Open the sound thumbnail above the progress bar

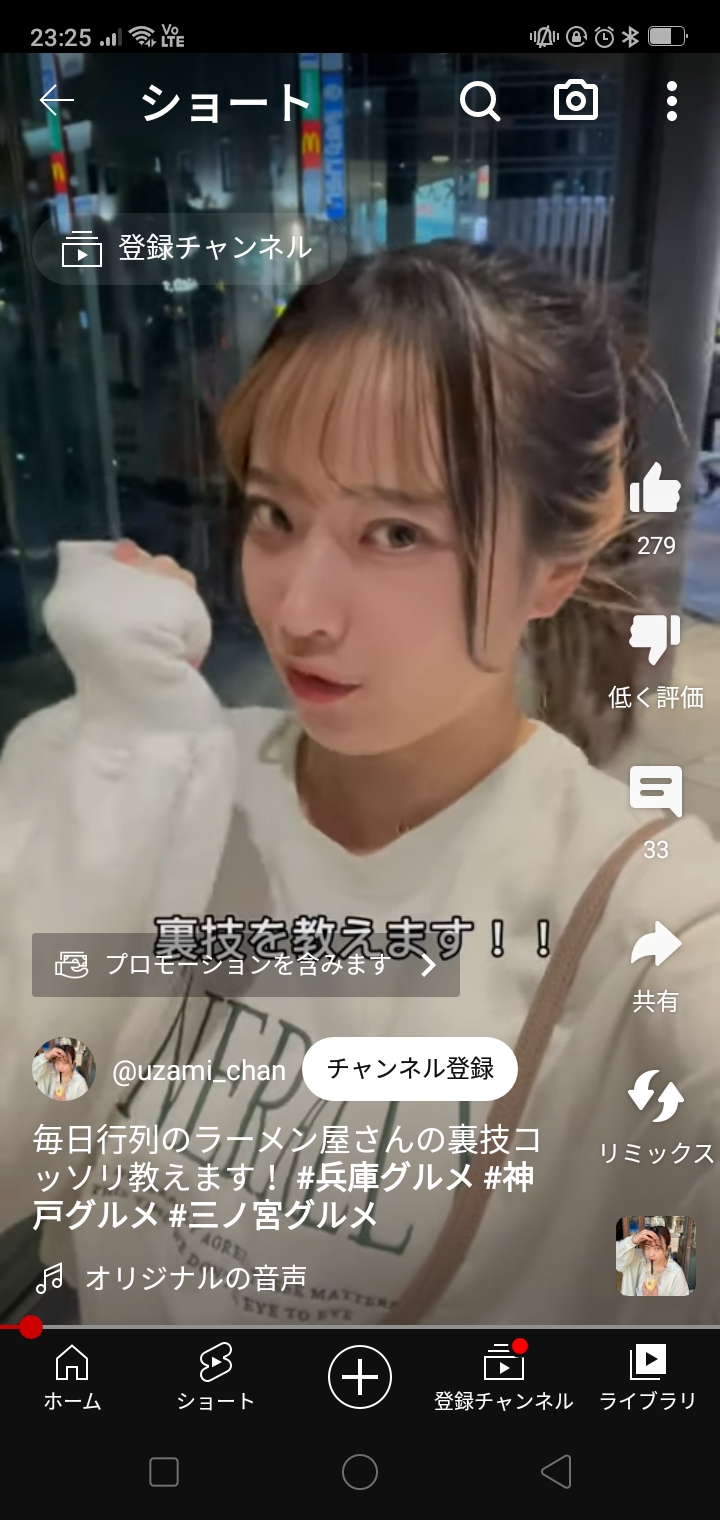tap(655, 1256)
